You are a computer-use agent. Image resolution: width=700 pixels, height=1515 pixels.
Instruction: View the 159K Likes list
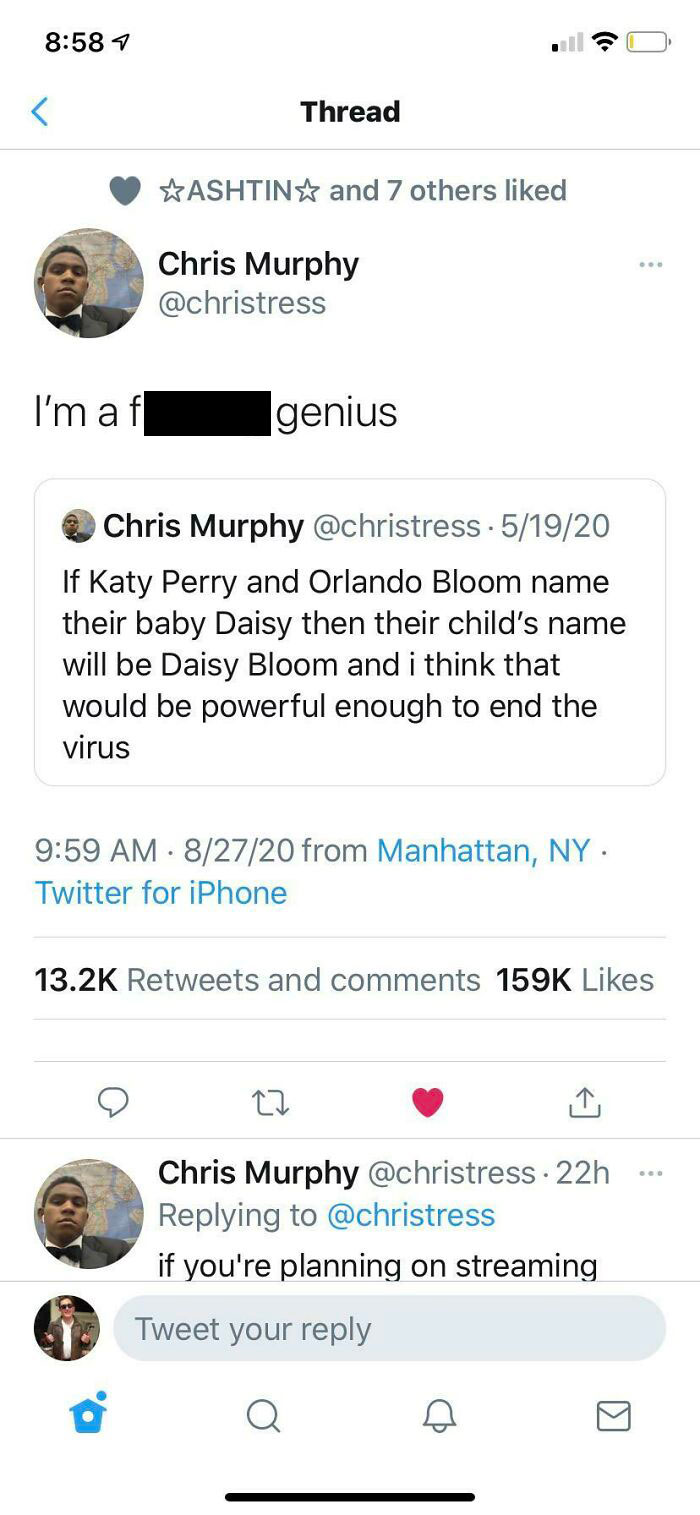[x=575, y=980]
